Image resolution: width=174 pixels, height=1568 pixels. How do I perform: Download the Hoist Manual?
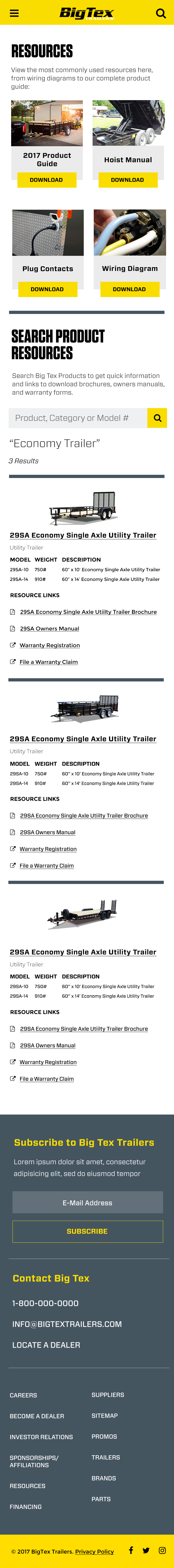coord(128,180)
